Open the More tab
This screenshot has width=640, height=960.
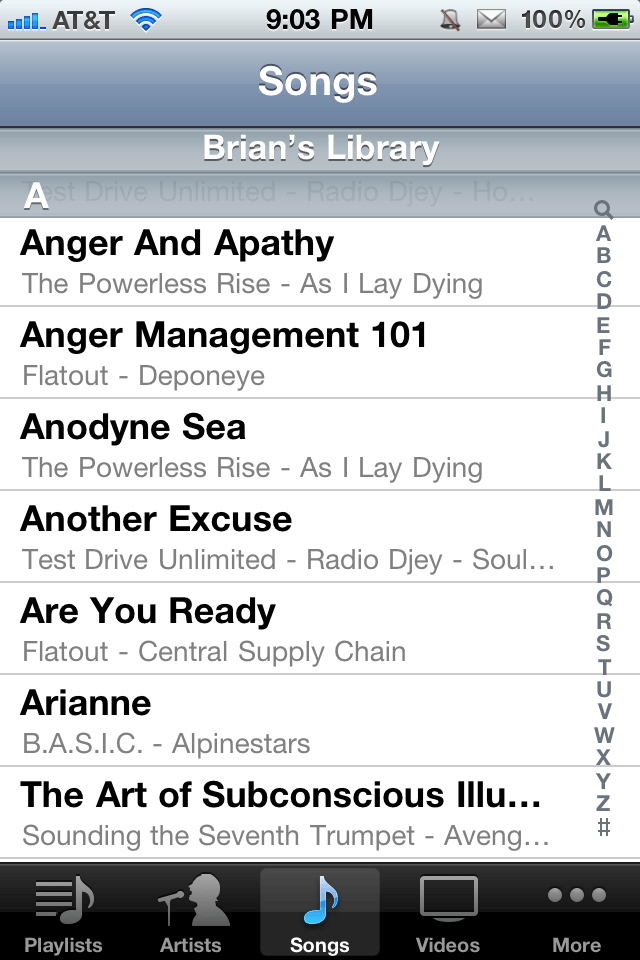click(x=576, y=912)
